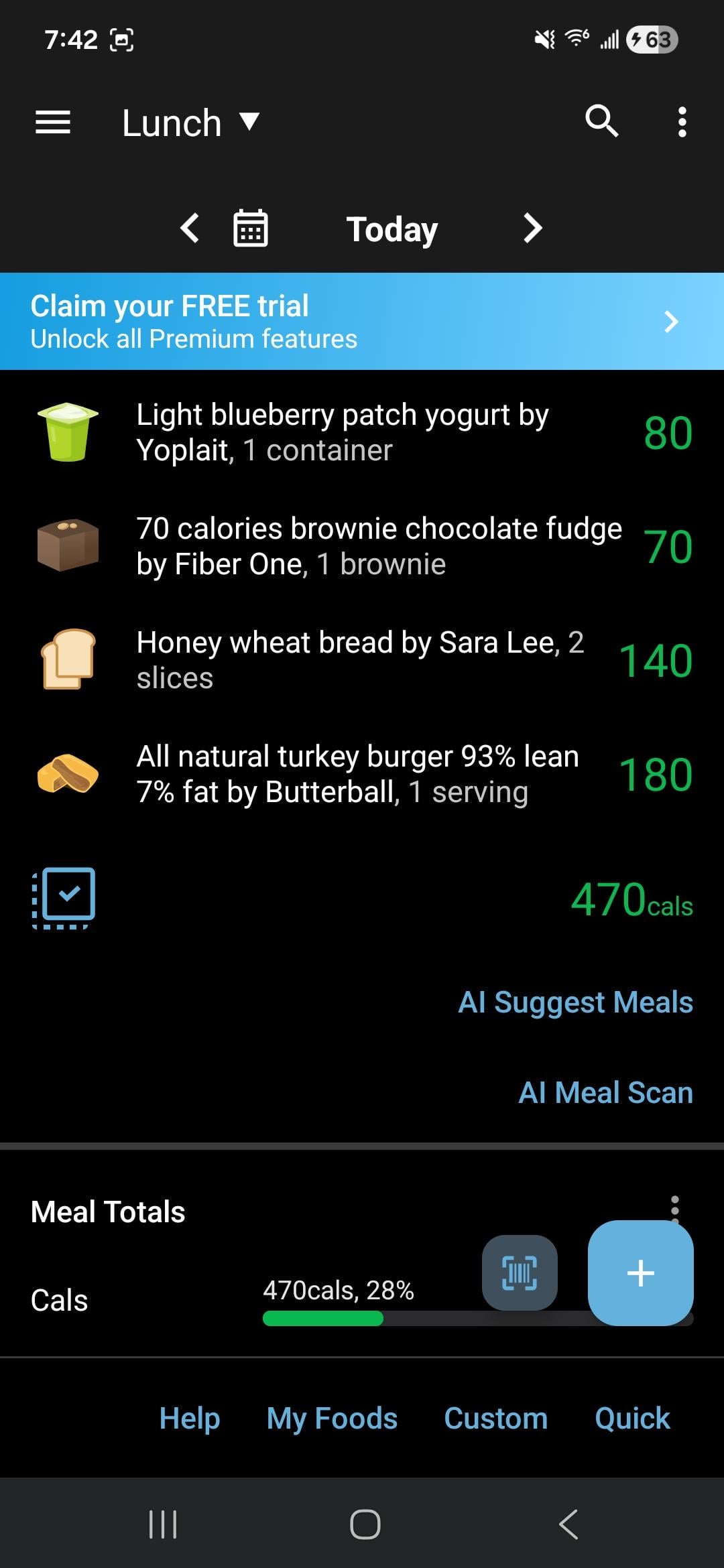This screenshot has height=1568, width=724.
Task: Open the hamburger navigation menu
Action: pos(53,123)
